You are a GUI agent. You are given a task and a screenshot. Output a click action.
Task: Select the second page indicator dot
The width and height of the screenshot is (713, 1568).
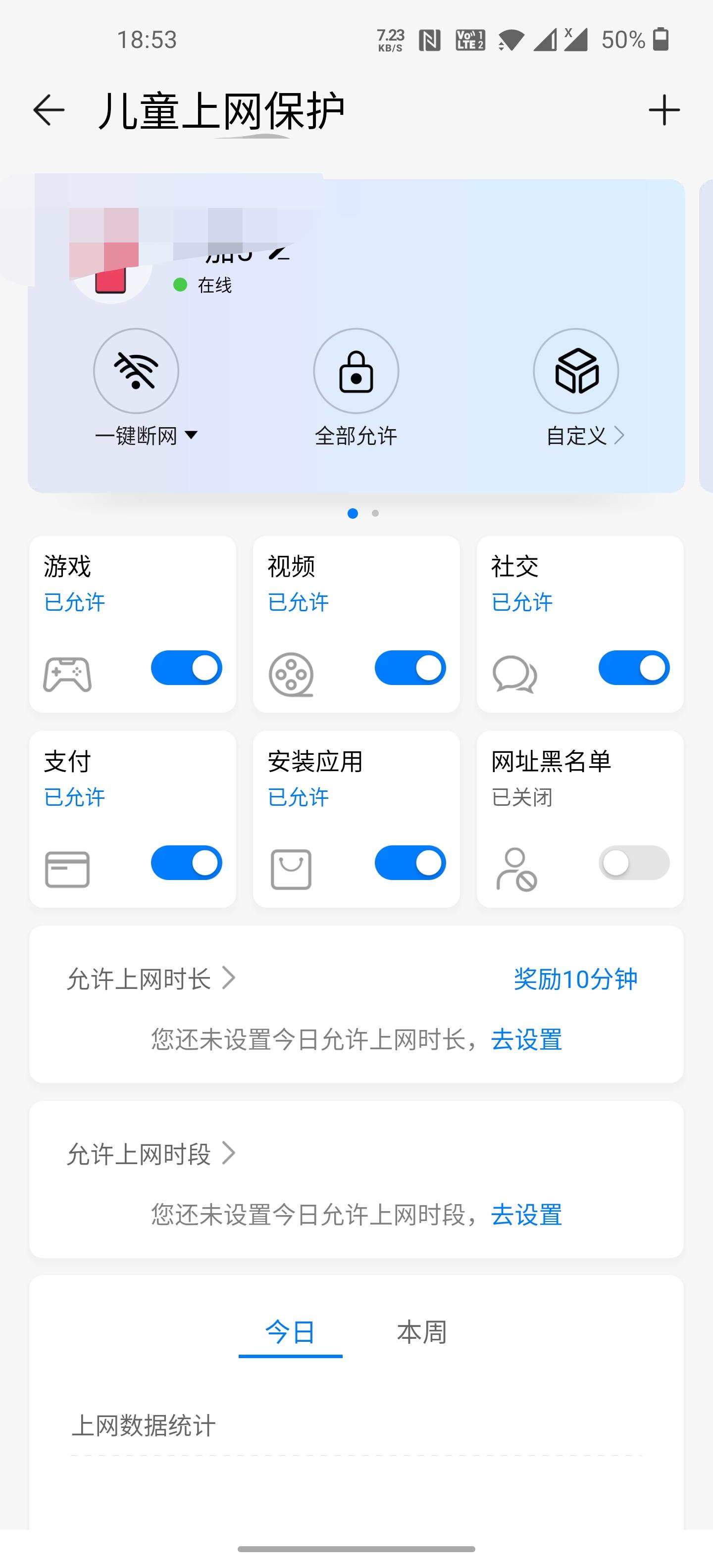tap(374, 514)
